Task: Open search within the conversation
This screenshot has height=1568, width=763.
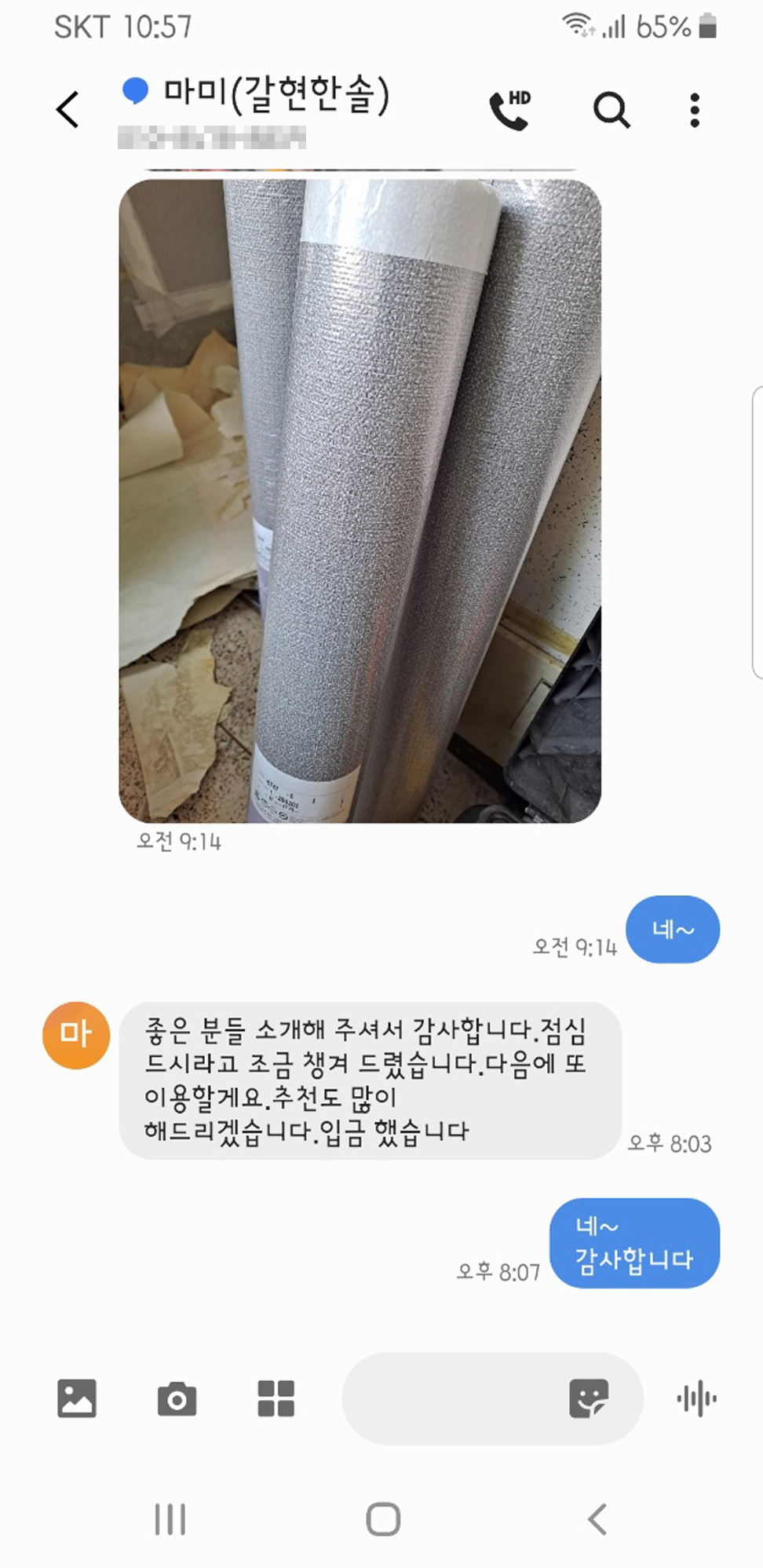Action: click(x=611, y=110)
